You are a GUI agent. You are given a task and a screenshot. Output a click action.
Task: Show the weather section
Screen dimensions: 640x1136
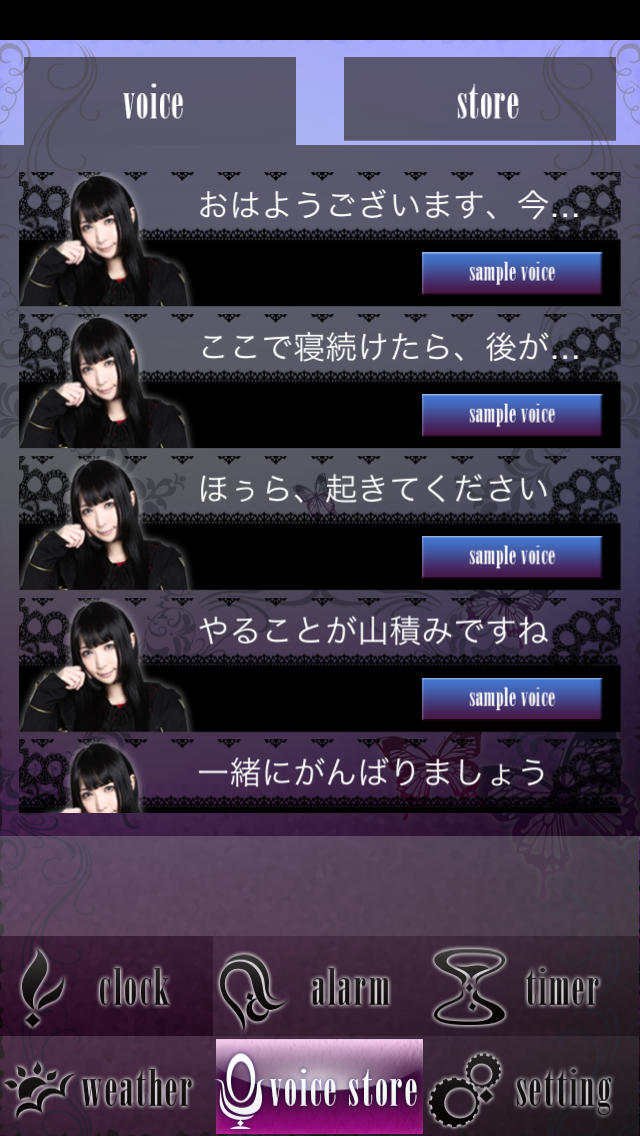pyautogui.click(x=106, y=1088)
